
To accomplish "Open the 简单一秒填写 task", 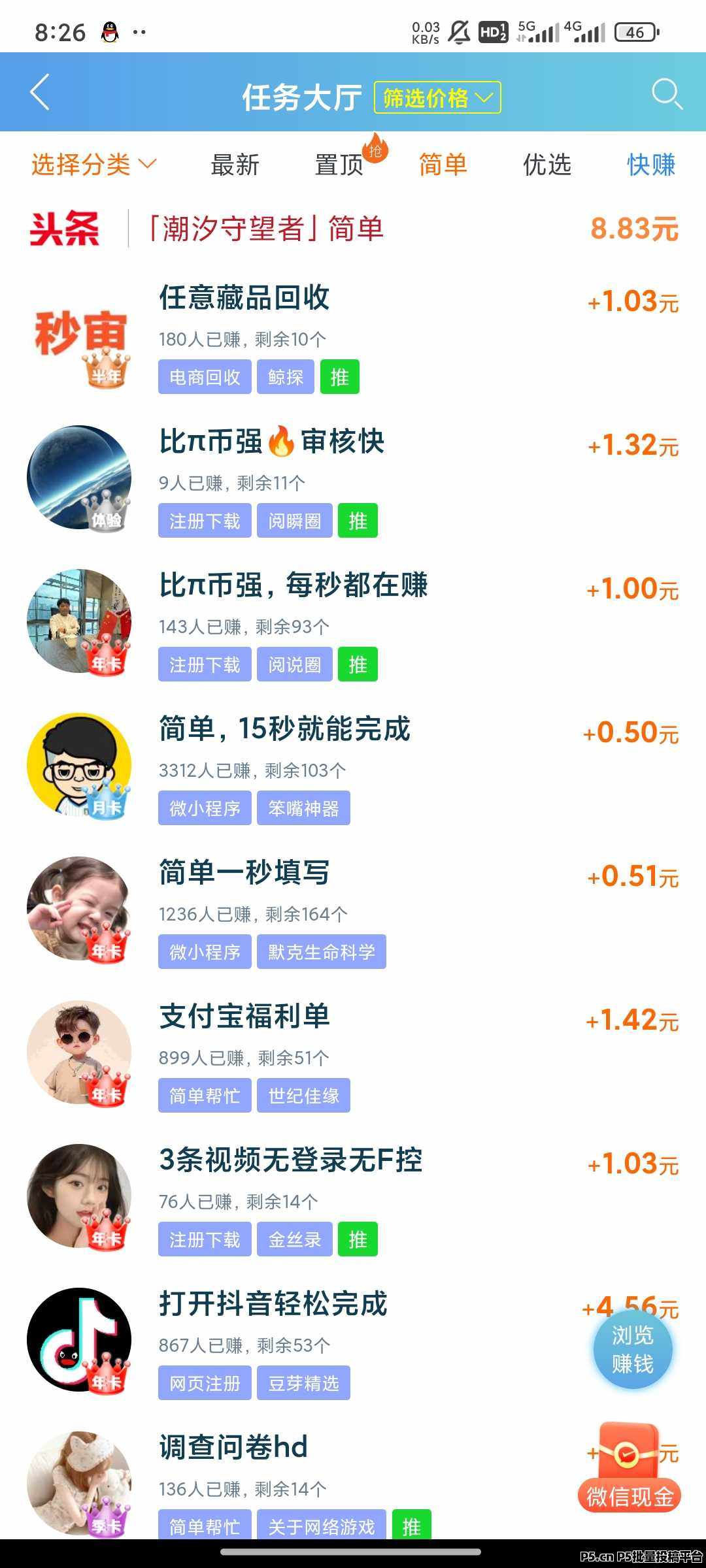I will [x=244, y=873].
